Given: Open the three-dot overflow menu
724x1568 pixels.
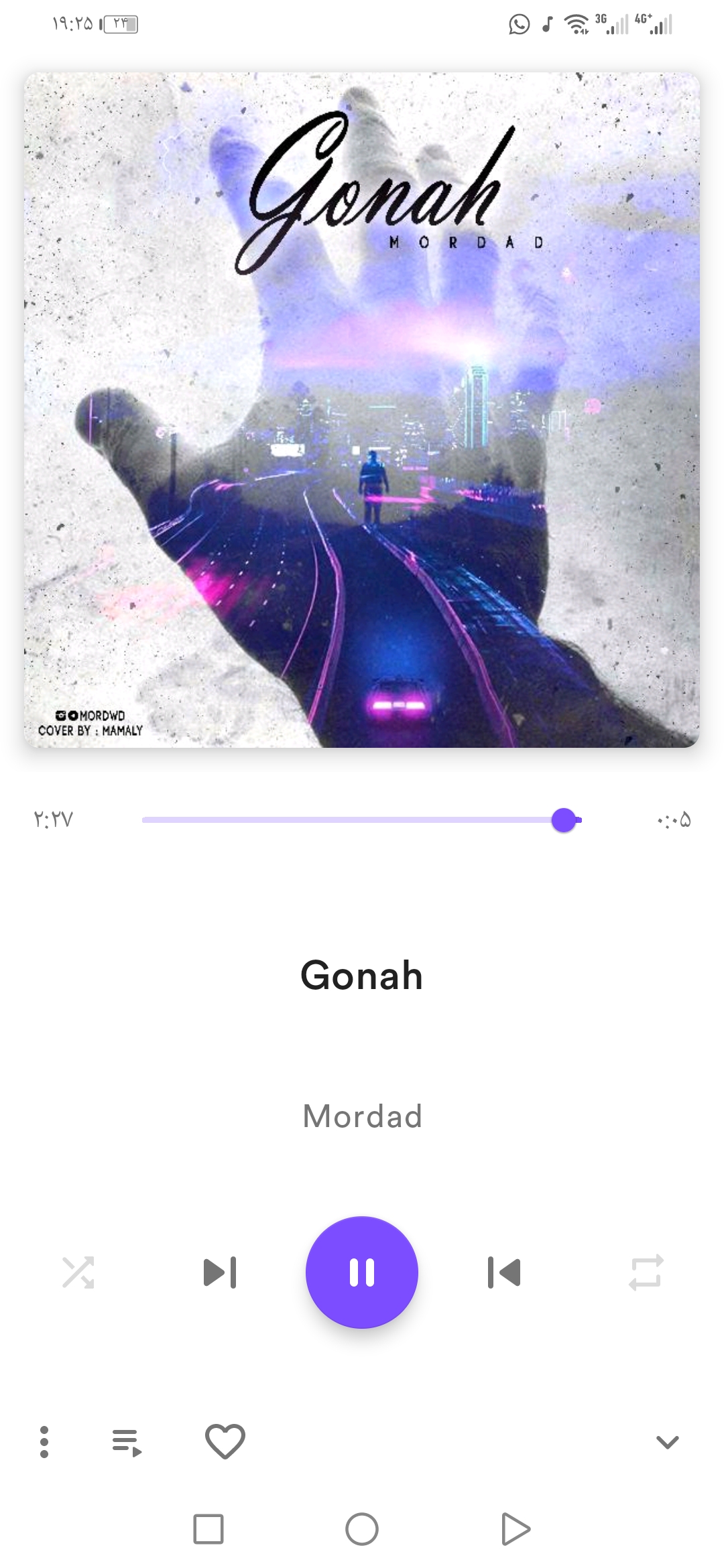Looking at the screenshot, I should [x=44, y=1441].
